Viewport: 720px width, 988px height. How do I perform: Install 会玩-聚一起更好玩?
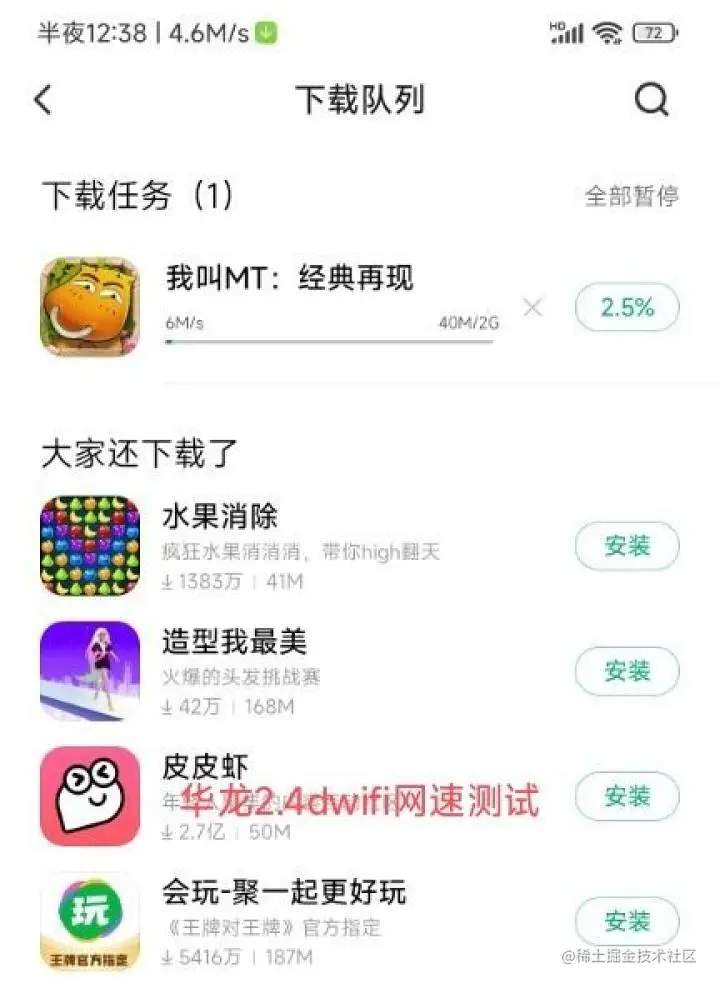point(627,921)
